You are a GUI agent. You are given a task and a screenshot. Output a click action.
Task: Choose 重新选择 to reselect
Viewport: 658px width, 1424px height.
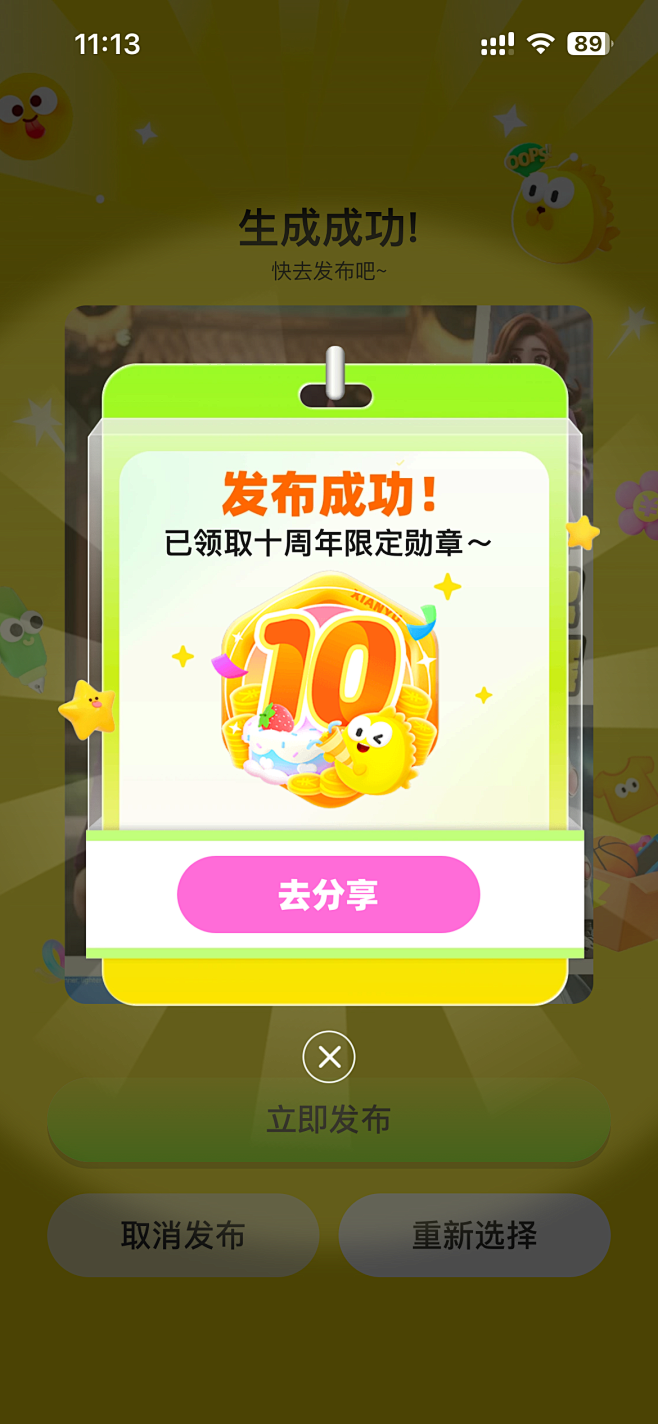pyautogui.click(x=474, y=1235)
